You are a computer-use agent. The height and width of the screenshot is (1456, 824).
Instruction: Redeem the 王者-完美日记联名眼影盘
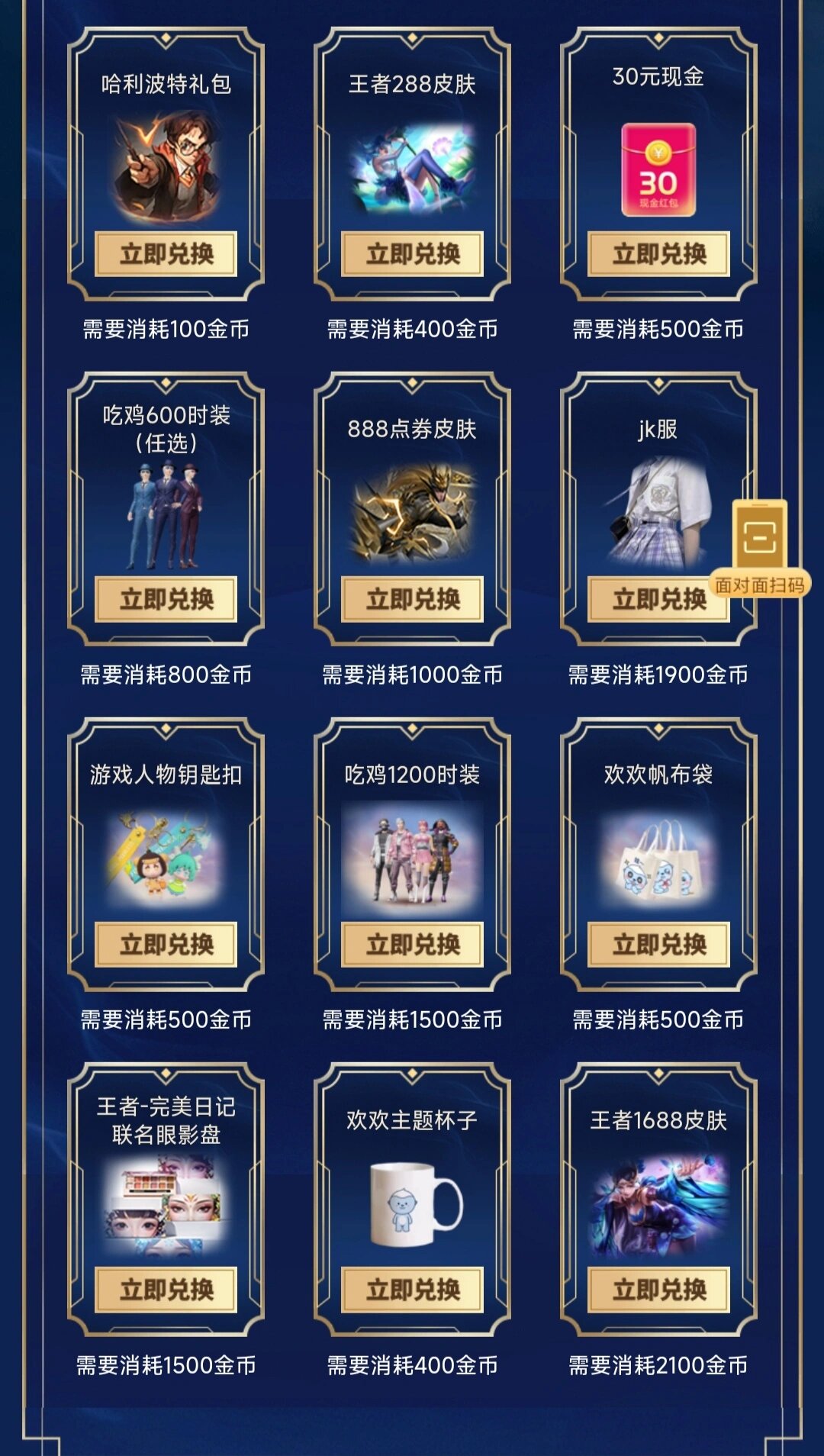(x=166, y=1290)
